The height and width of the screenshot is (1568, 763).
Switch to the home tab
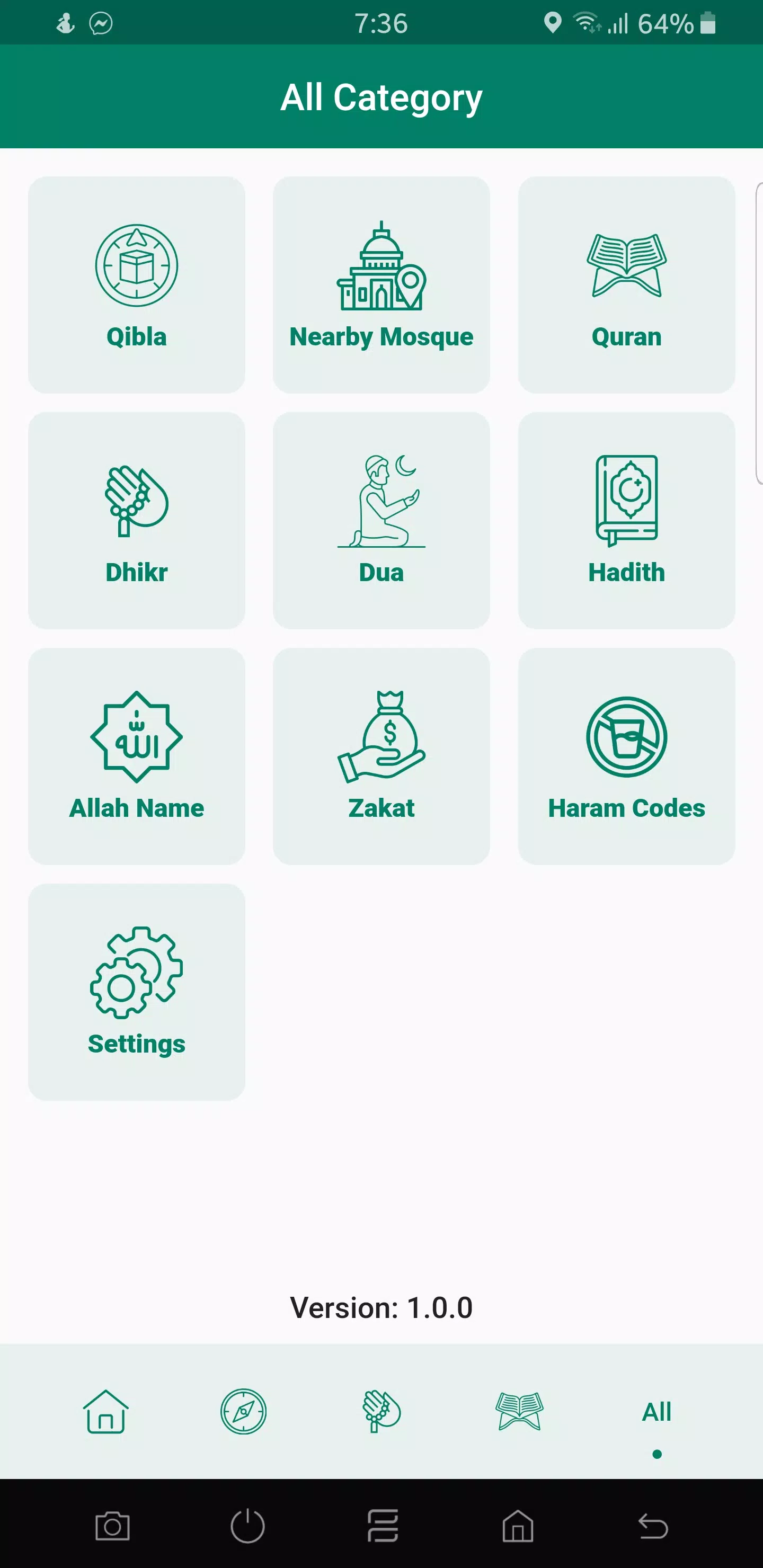pyautogui.click(x=106, y=1412)
